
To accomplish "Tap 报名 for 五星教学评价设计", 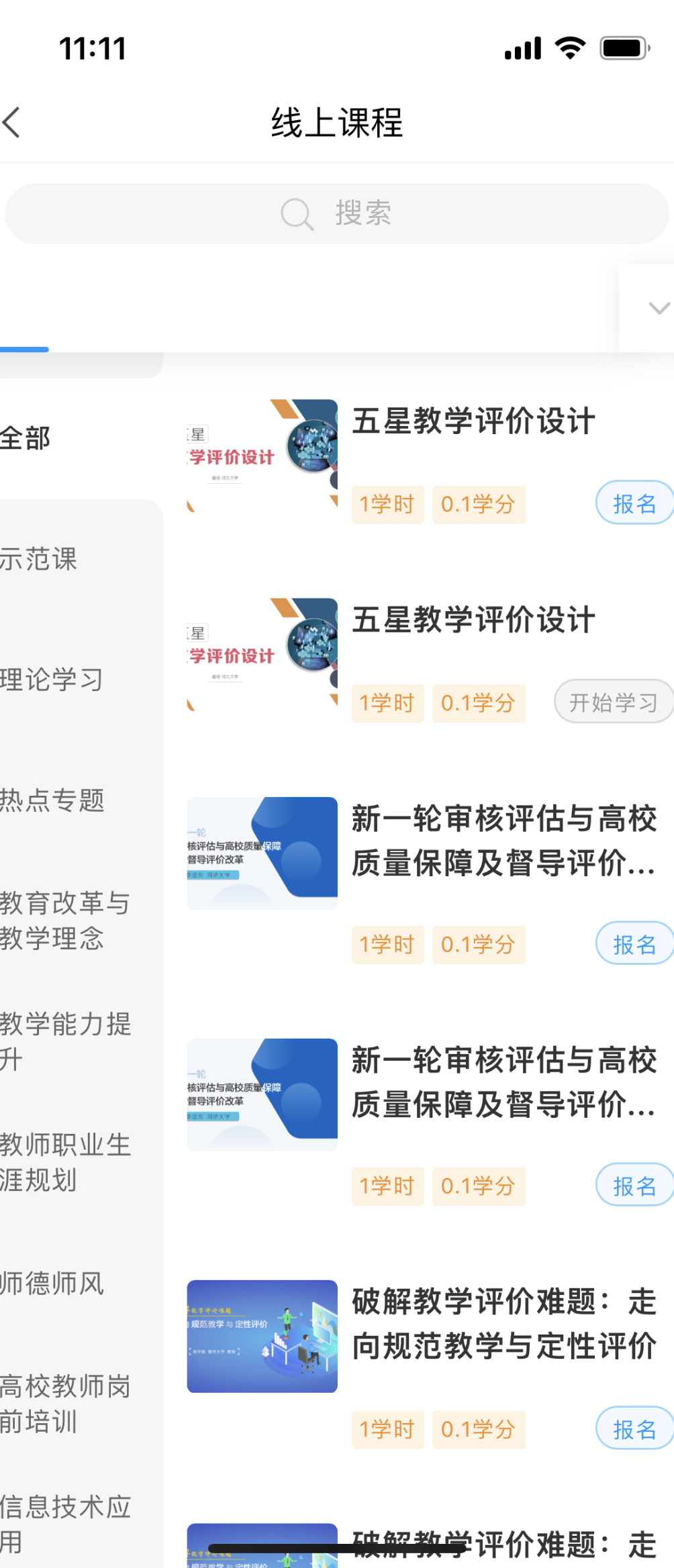I will [634, 503].
